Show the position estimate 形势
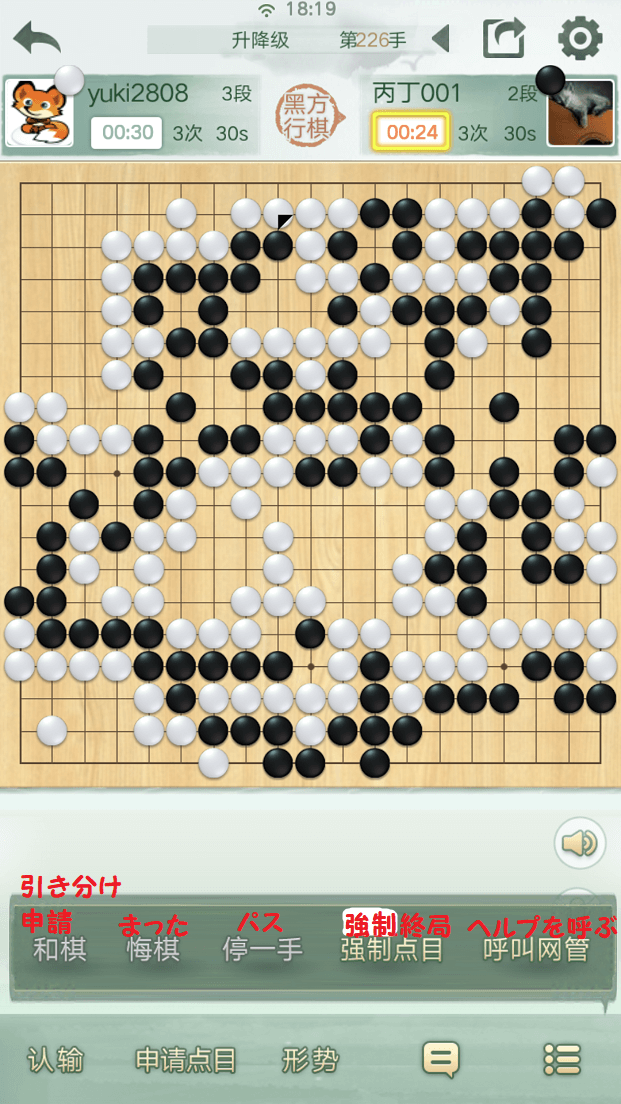The image size is (621, 1104). point(311,1060)
